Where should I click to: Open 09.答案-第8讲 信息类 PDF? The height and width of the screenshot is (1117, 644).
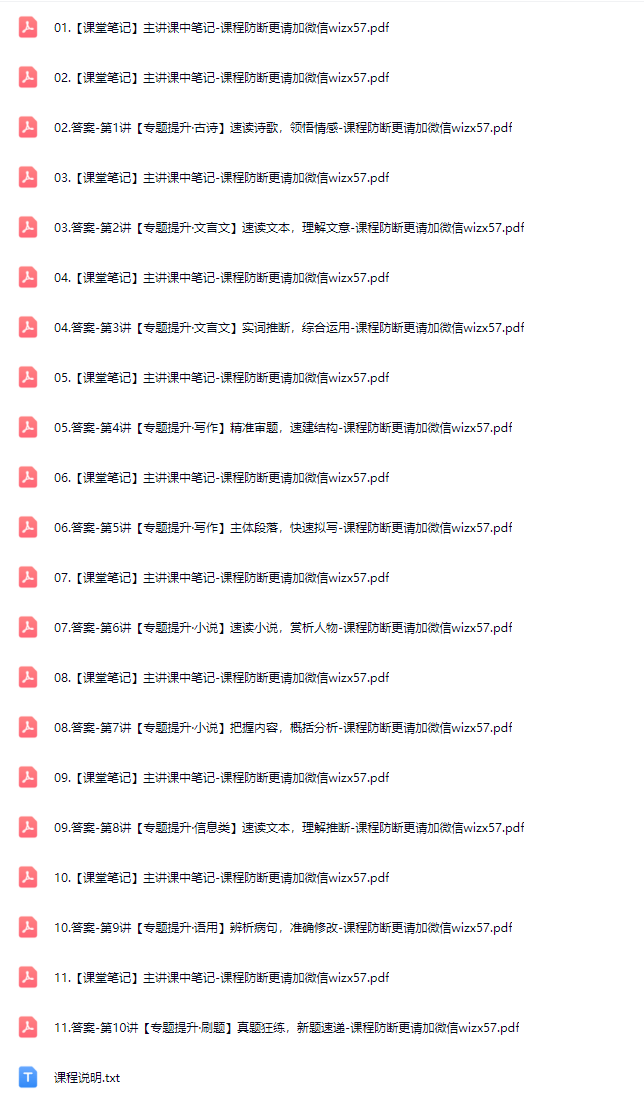pos(289,828)
